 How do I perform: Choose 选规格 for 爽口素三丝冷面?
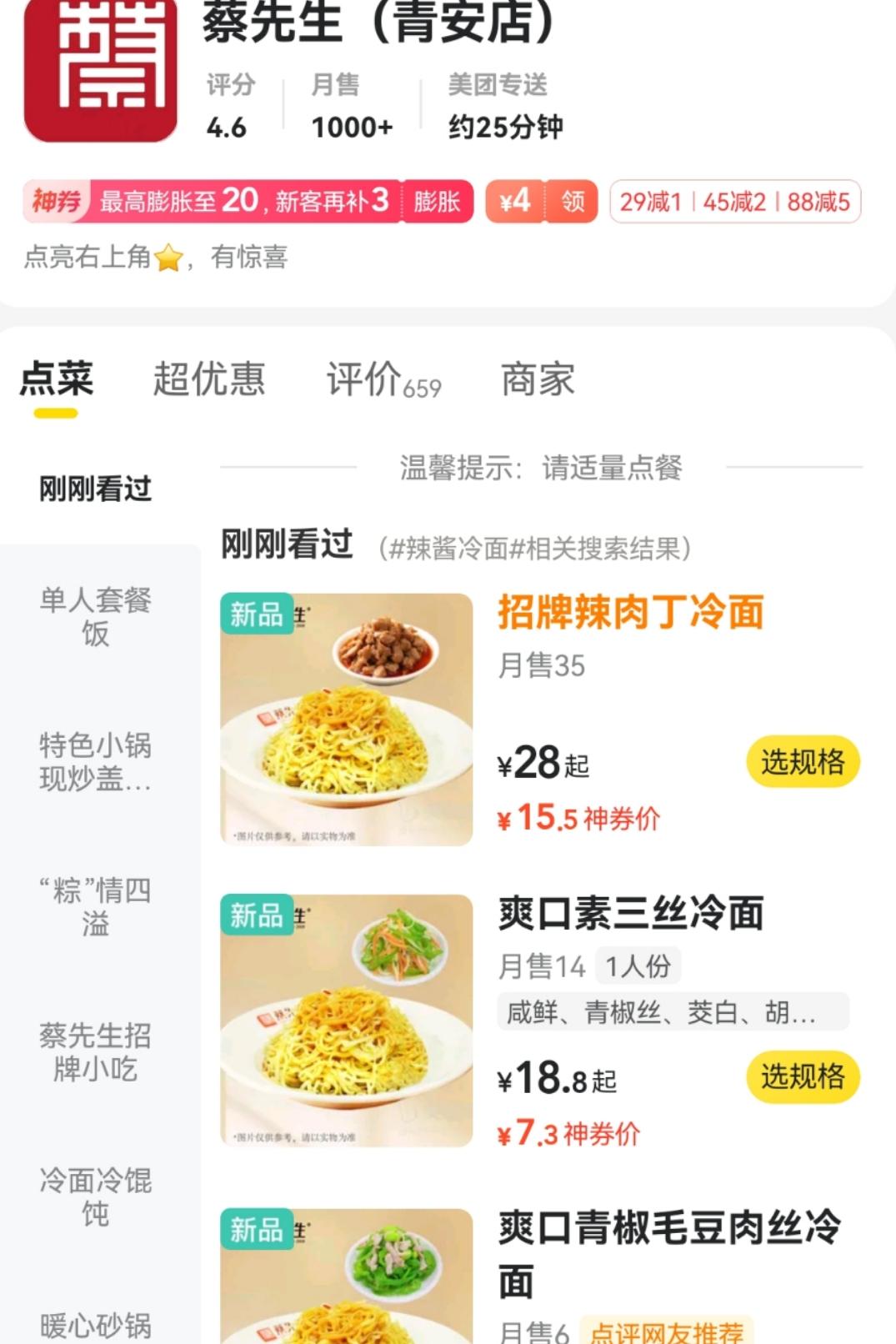(802, 1076)
